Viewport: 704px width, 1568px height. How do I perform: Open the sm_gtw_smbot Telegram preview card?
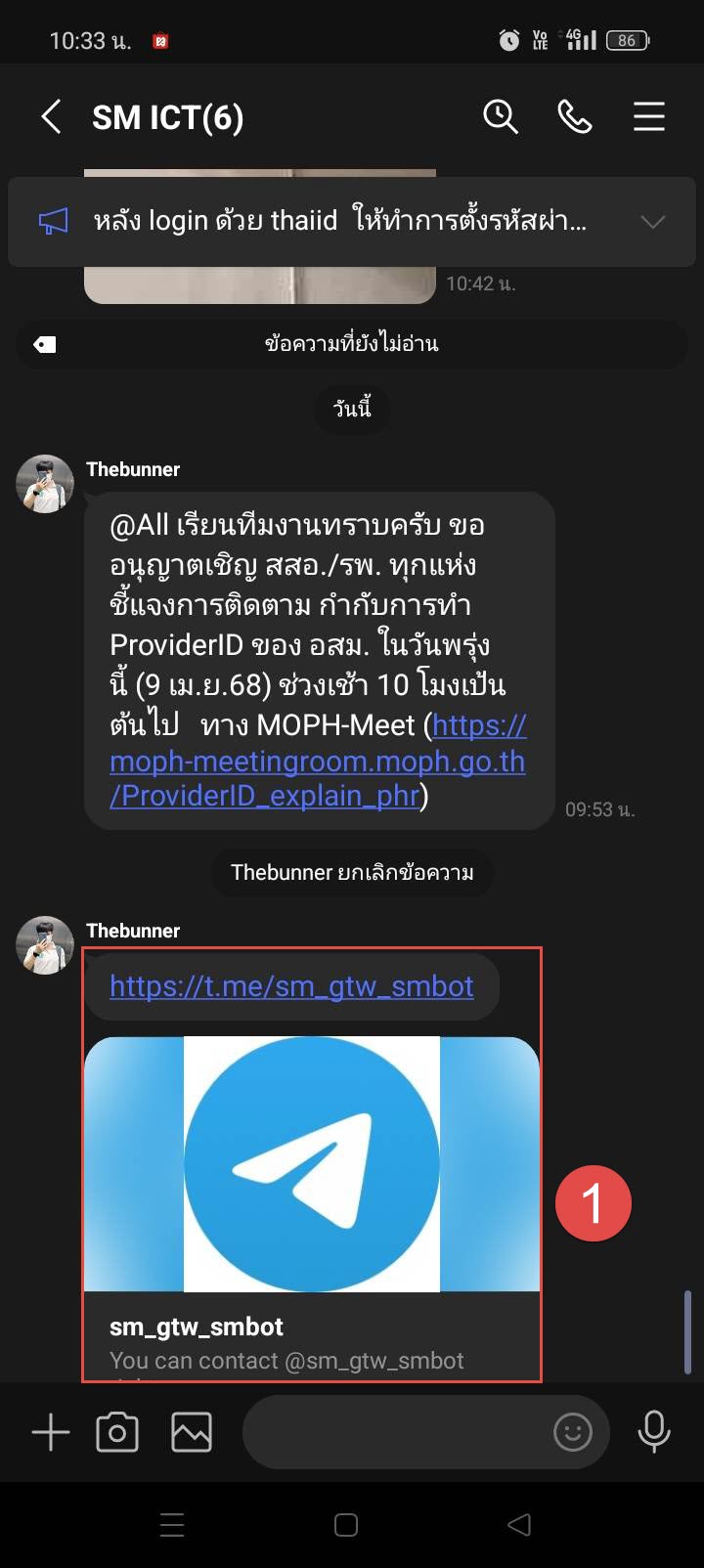coord(312,1202)
